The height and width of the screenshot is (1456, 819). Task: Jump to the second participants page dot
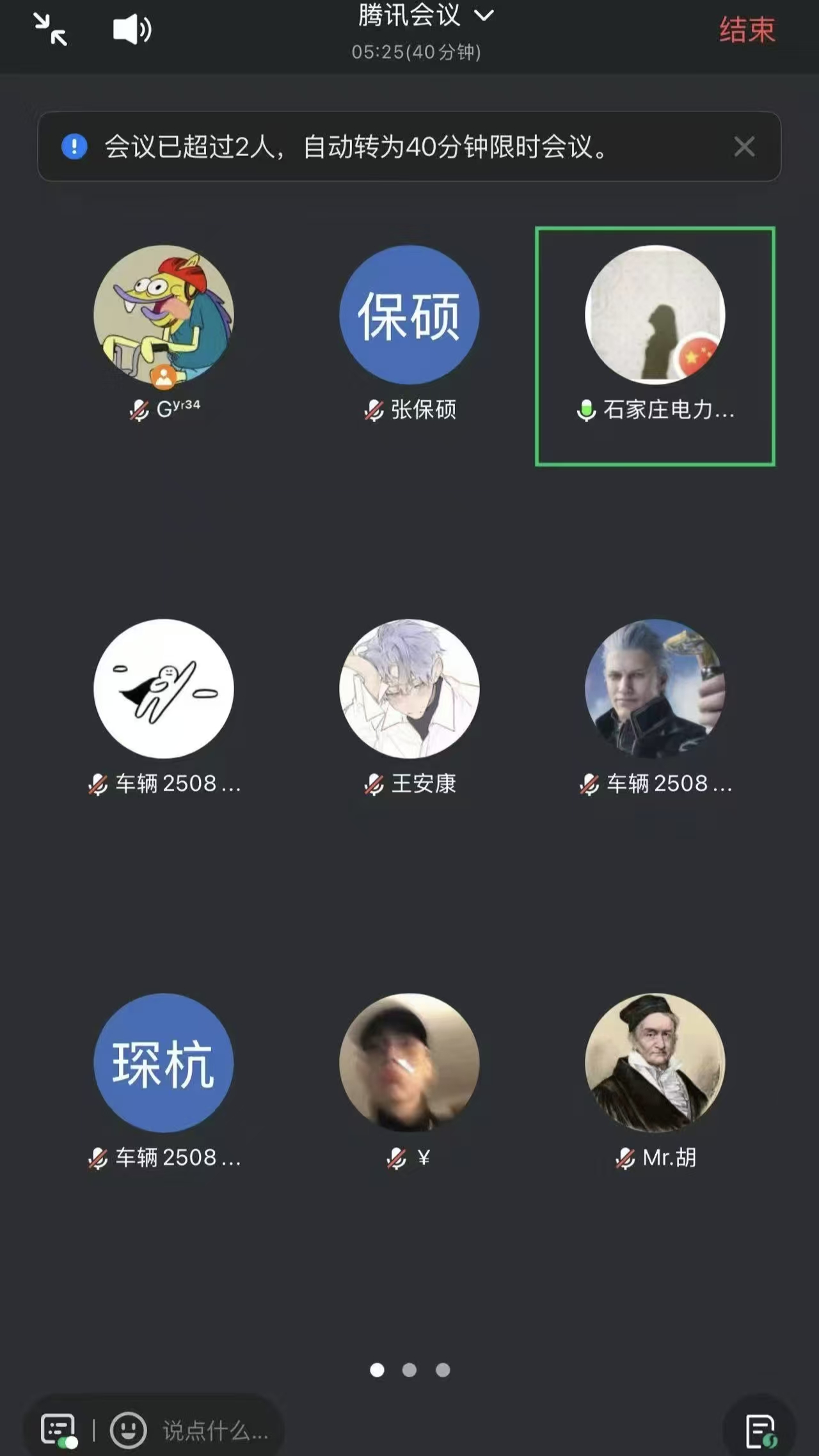click(409, 1370)
